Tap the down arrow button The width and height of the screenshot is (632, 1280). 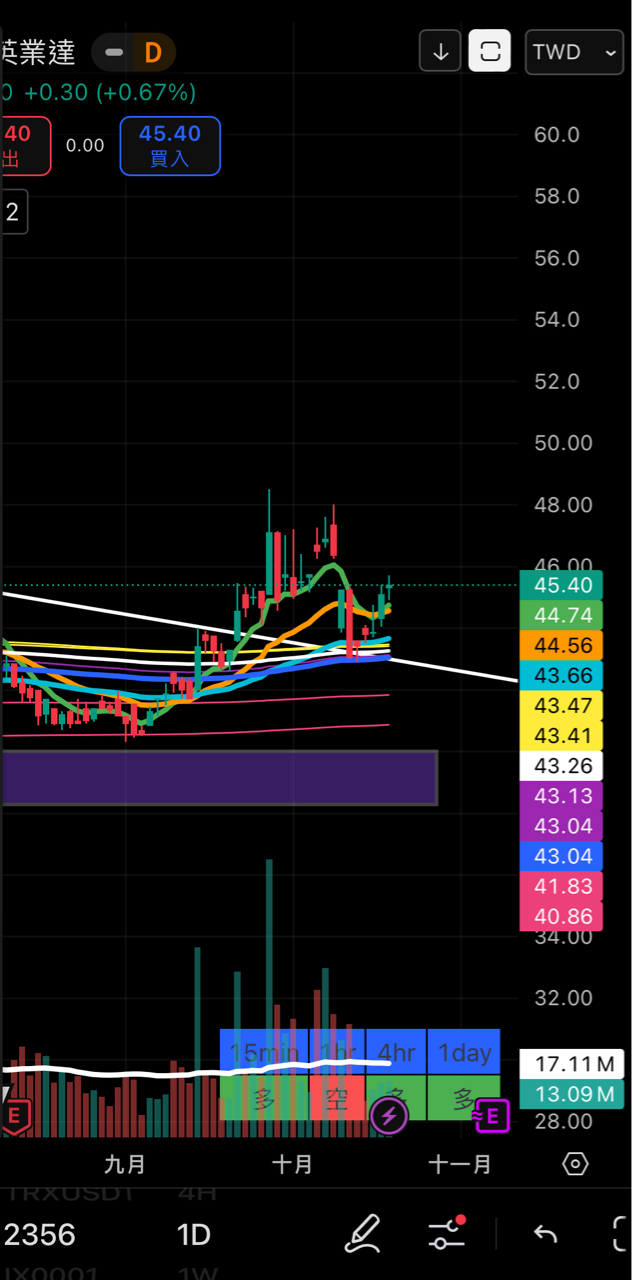440,52
